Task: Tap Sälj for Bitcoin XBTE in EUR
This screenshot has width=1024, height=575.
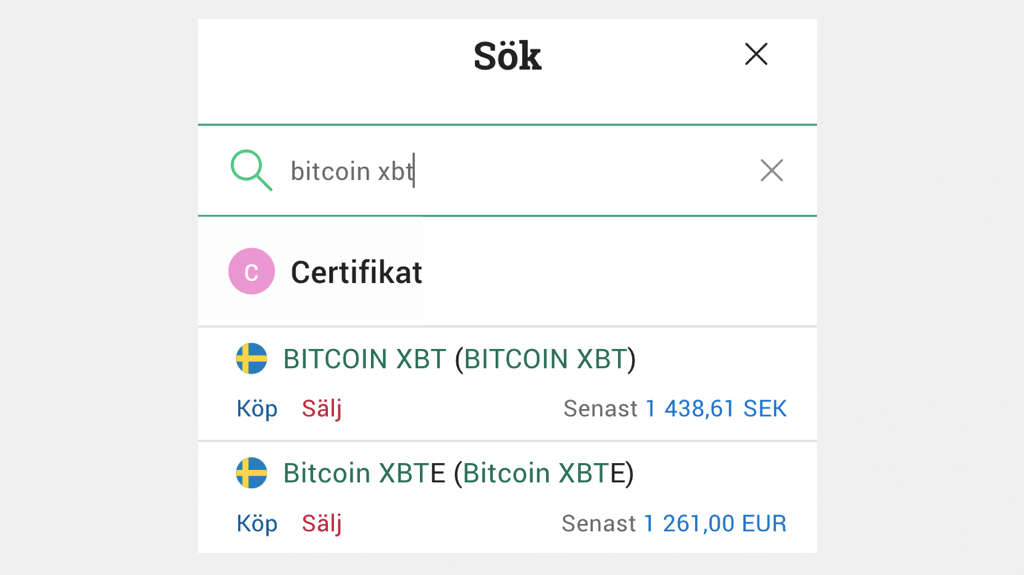Action: pos(322,524)
